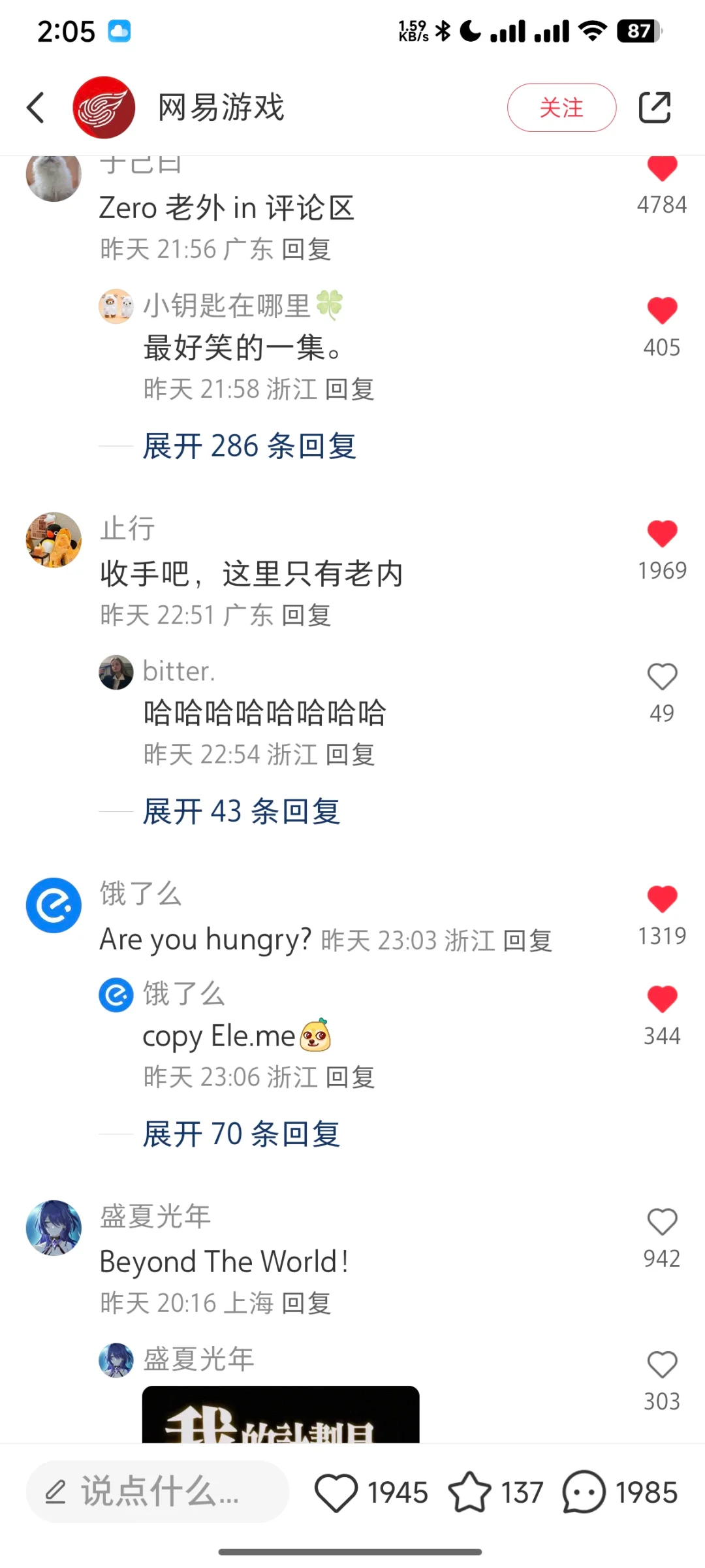The image size is (705, 1568).
Task: Open 网易游戏's profile avatar
Action: click(104, 108)
